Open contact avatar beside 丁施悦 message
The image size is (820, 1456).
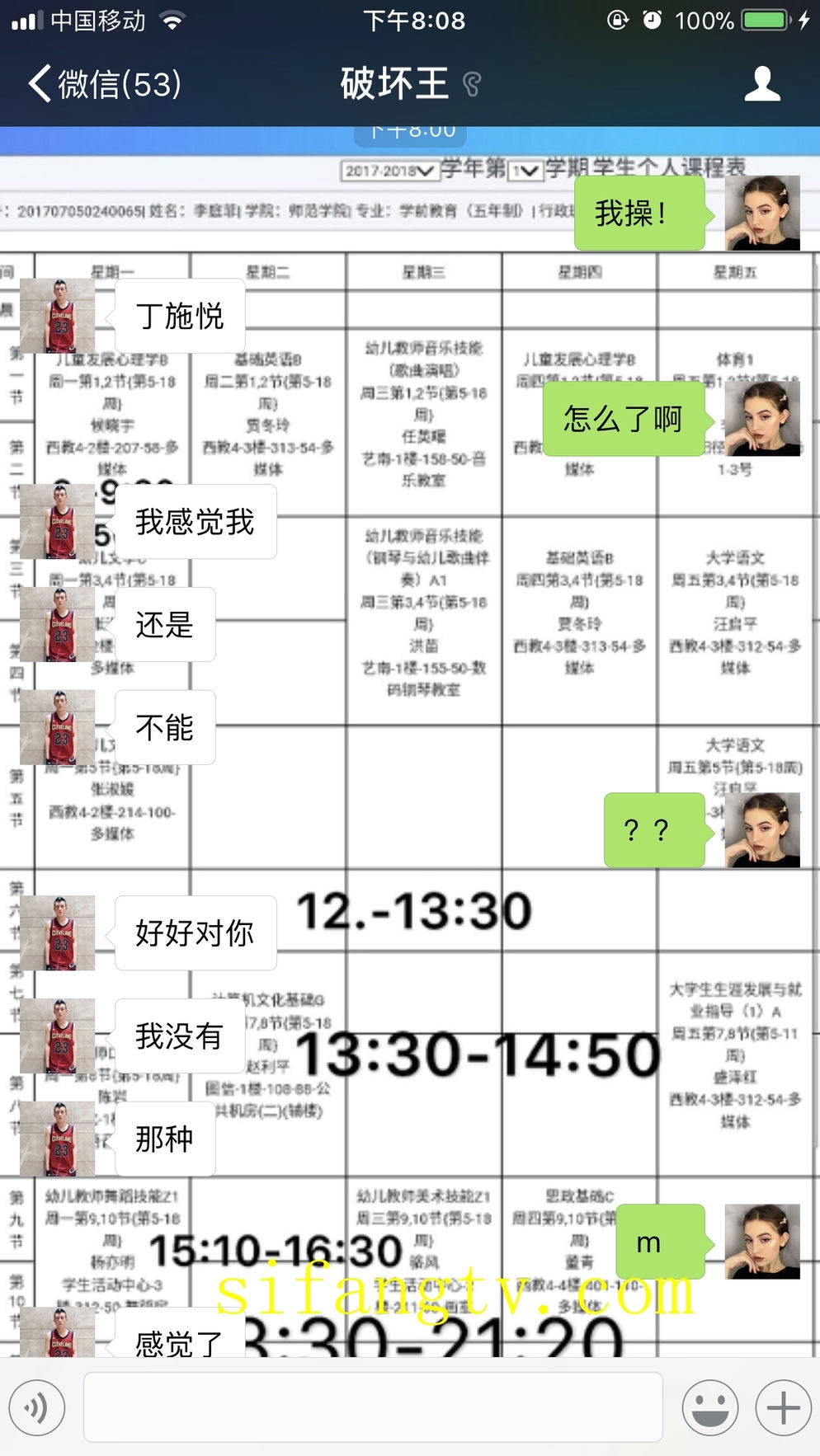[x=58, y=316]
